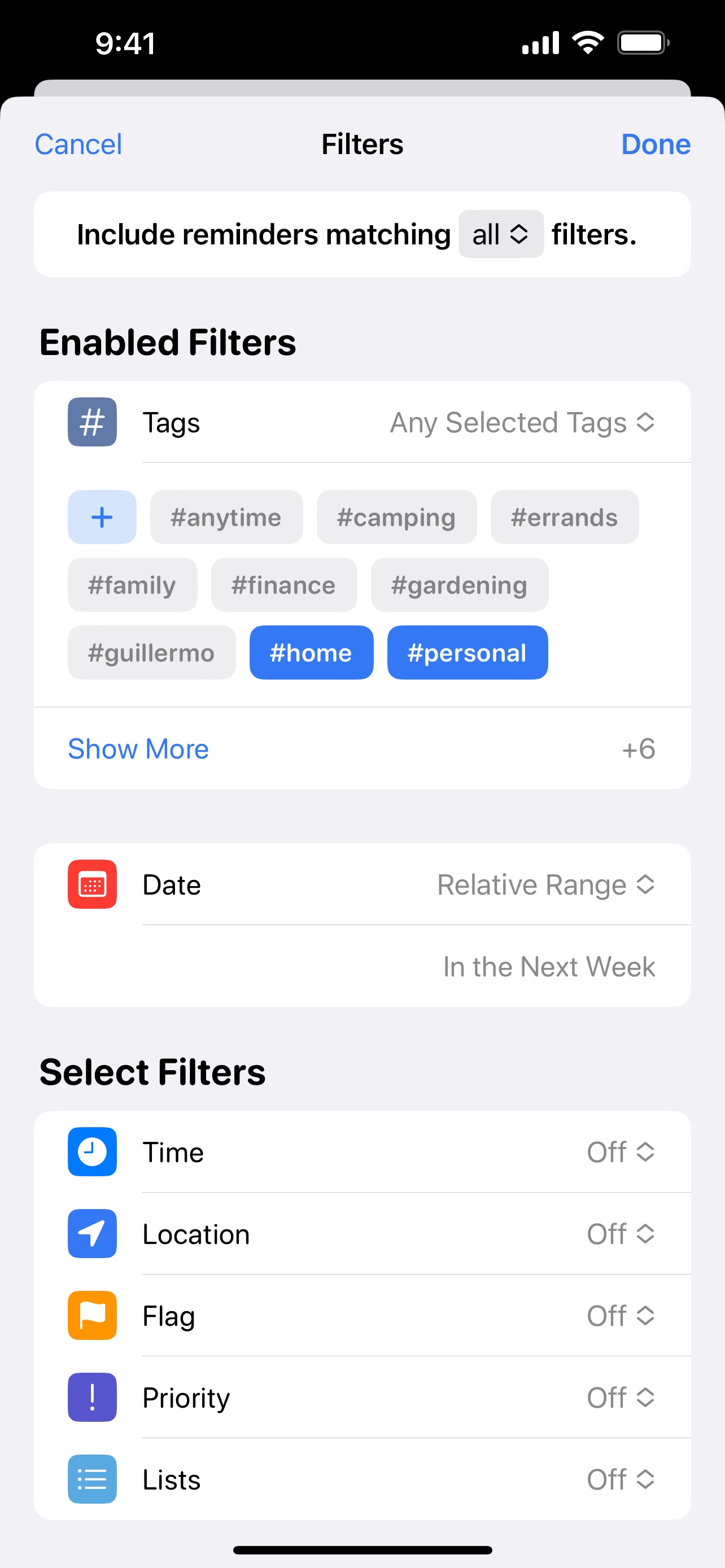Deselect the #home tag
Image resolution: width=725 pixels, height=1568 pixels.
pyautogui.click(x=311, y=652)
